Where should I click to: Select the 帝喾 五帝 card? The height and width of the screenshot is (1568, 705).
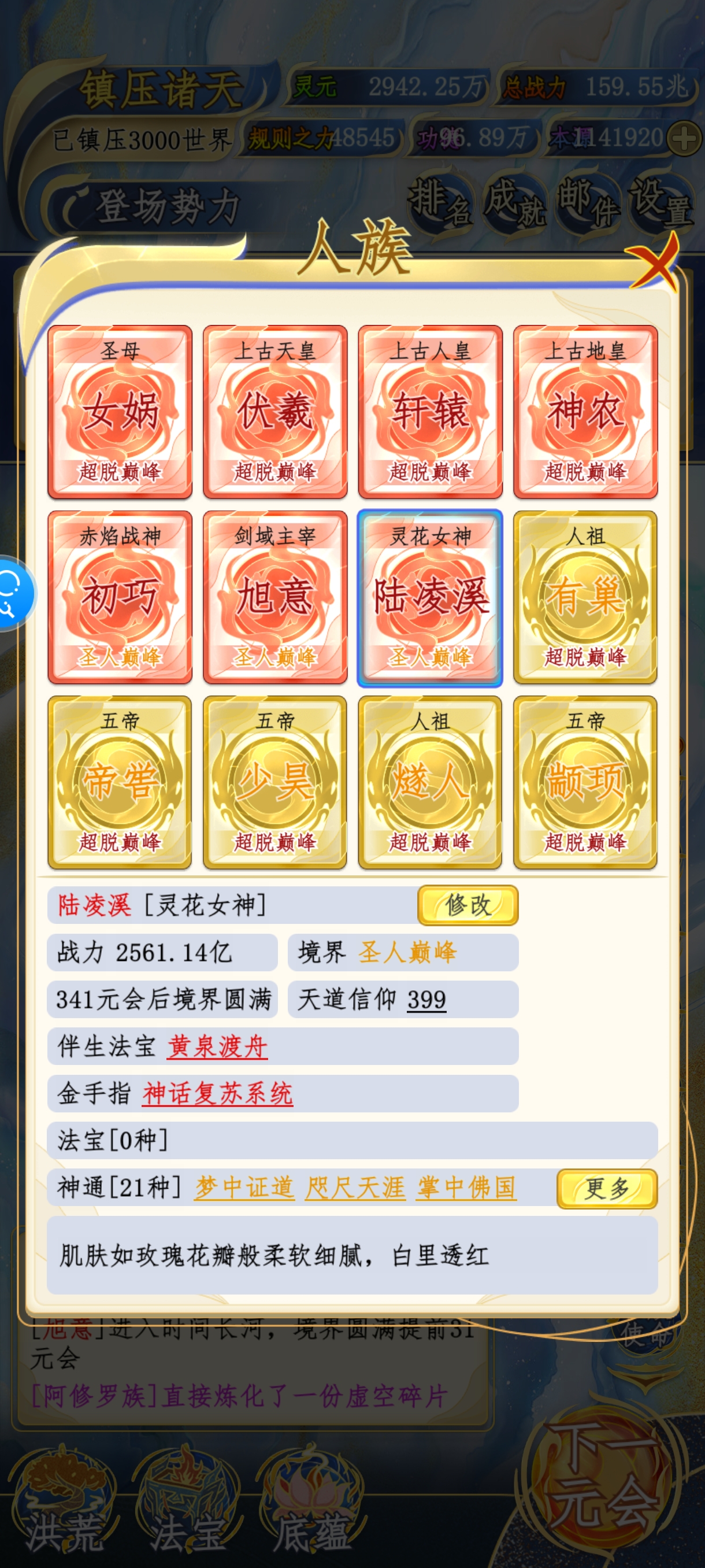pyautogui.click(x=120, y=782)
